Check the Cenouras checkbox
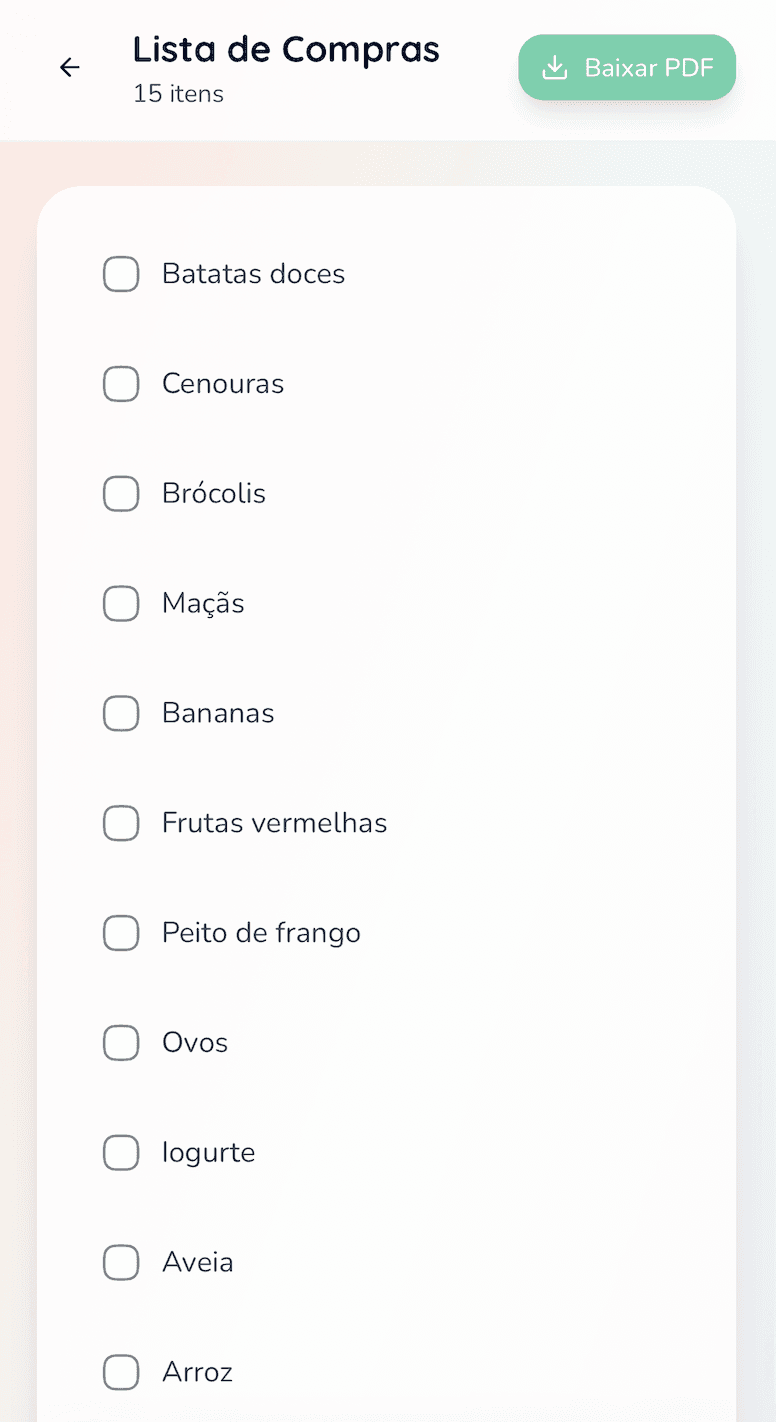Screen dimensions: 776x1422 tap(121, 383)
